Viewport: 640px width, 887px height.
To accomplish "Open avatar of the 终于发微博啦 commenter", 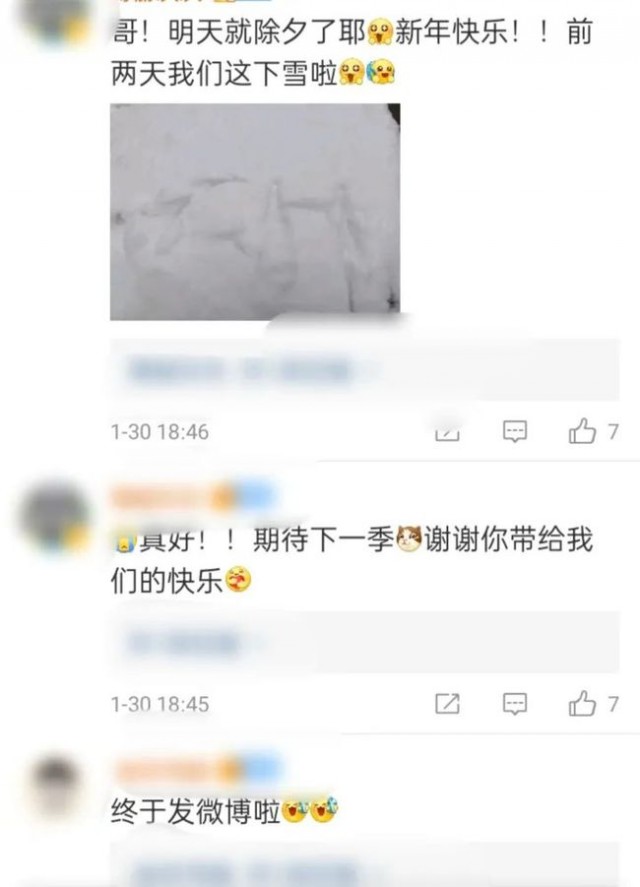I will tap(56, 786).
